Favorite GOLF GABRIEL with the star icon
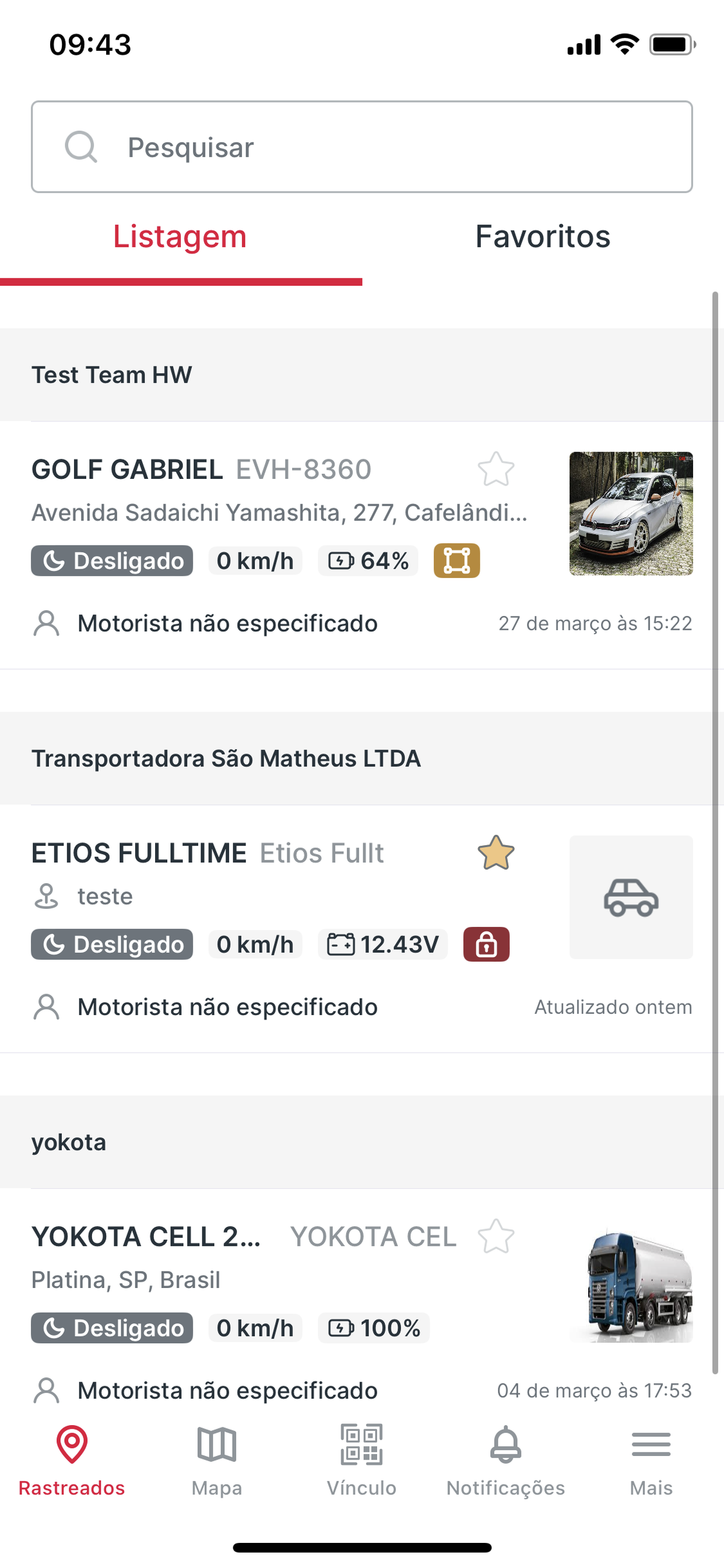Viewport: 724px width, 1568px height. click(x=496, y=470)
